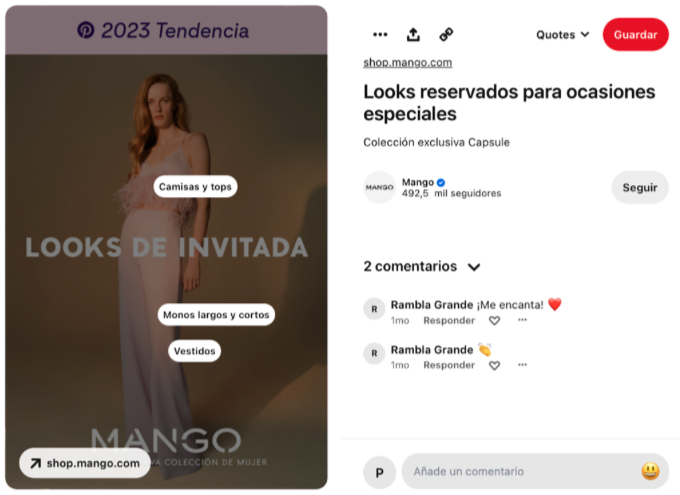Tap the shop.mango.com button on the image
Viewport: 680px width, 495px height.
pyautogui.click(x=85, y=463)
